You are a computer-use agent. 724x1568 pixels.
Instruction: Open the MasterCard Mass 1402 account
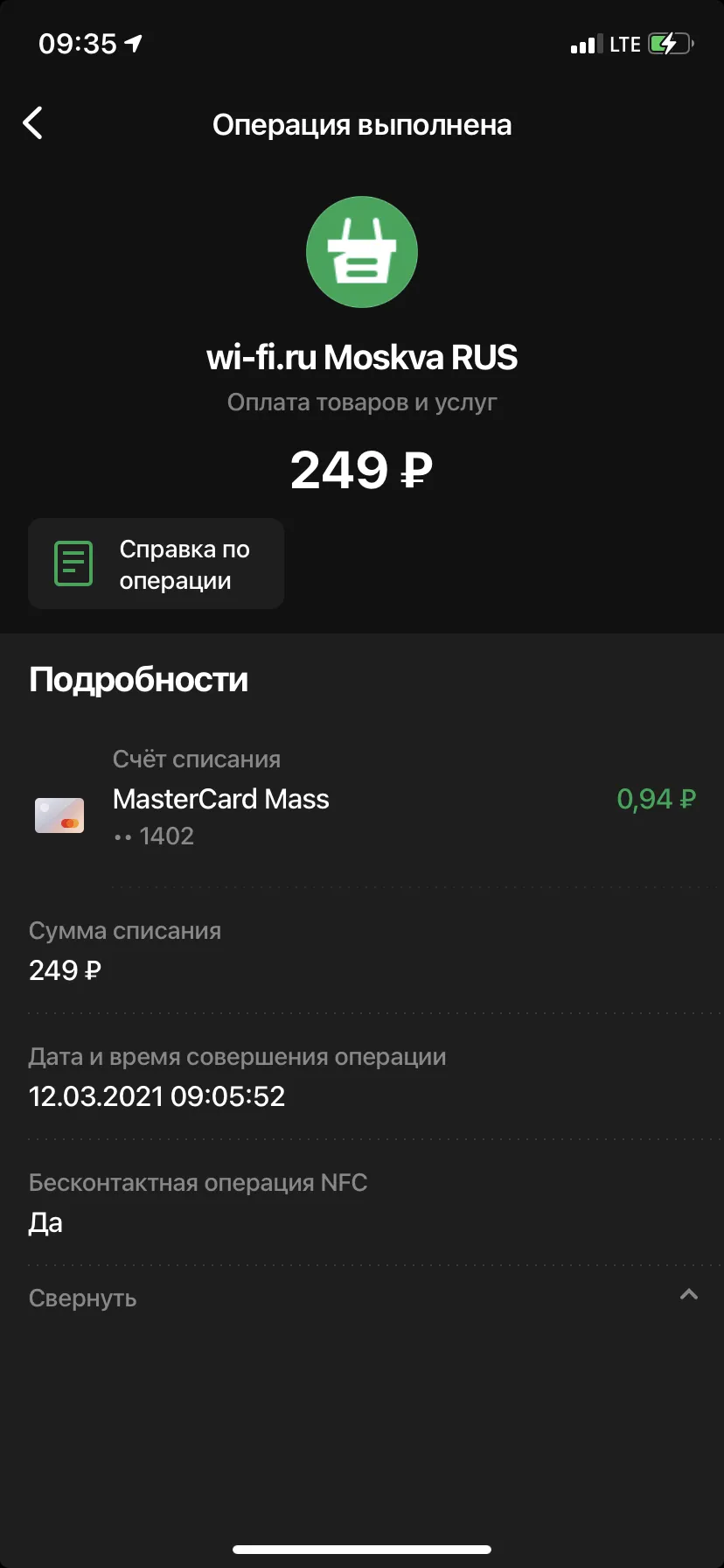362,799
